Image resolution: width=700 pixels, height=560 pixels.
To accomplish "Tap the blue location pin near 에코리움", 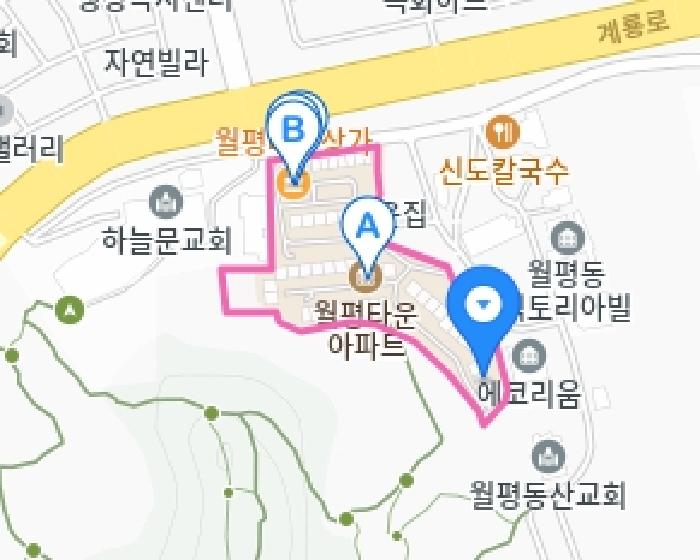I will click(x=483, y=306).
